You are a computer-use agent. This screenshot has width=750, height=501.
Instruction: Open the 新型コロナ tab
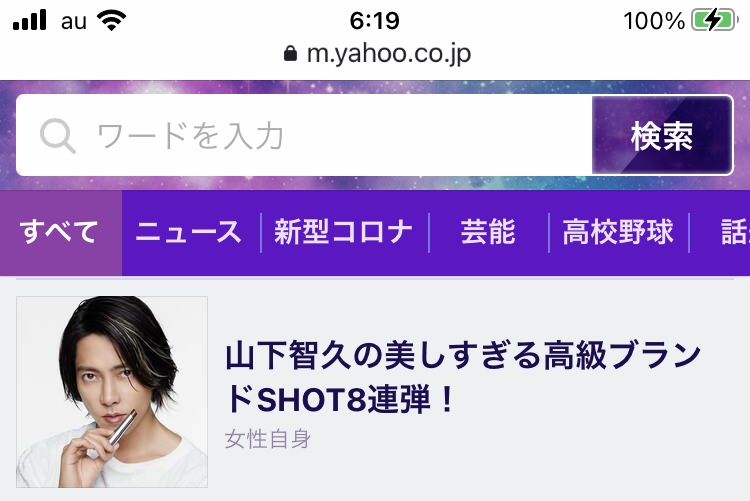[343, 233]
